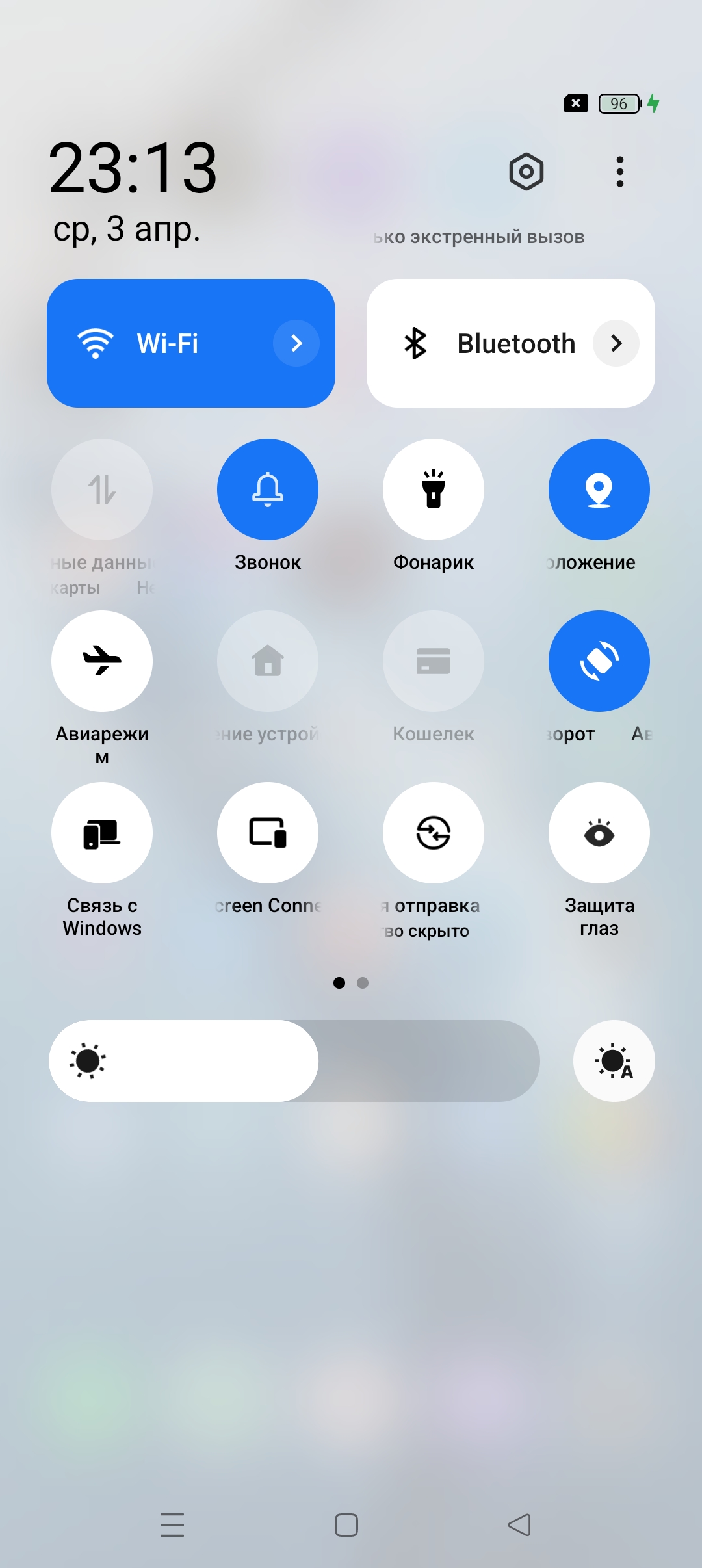Open the three-dot overflow menu
Screen dimensions: 702x1568
[x=619, y=172]
